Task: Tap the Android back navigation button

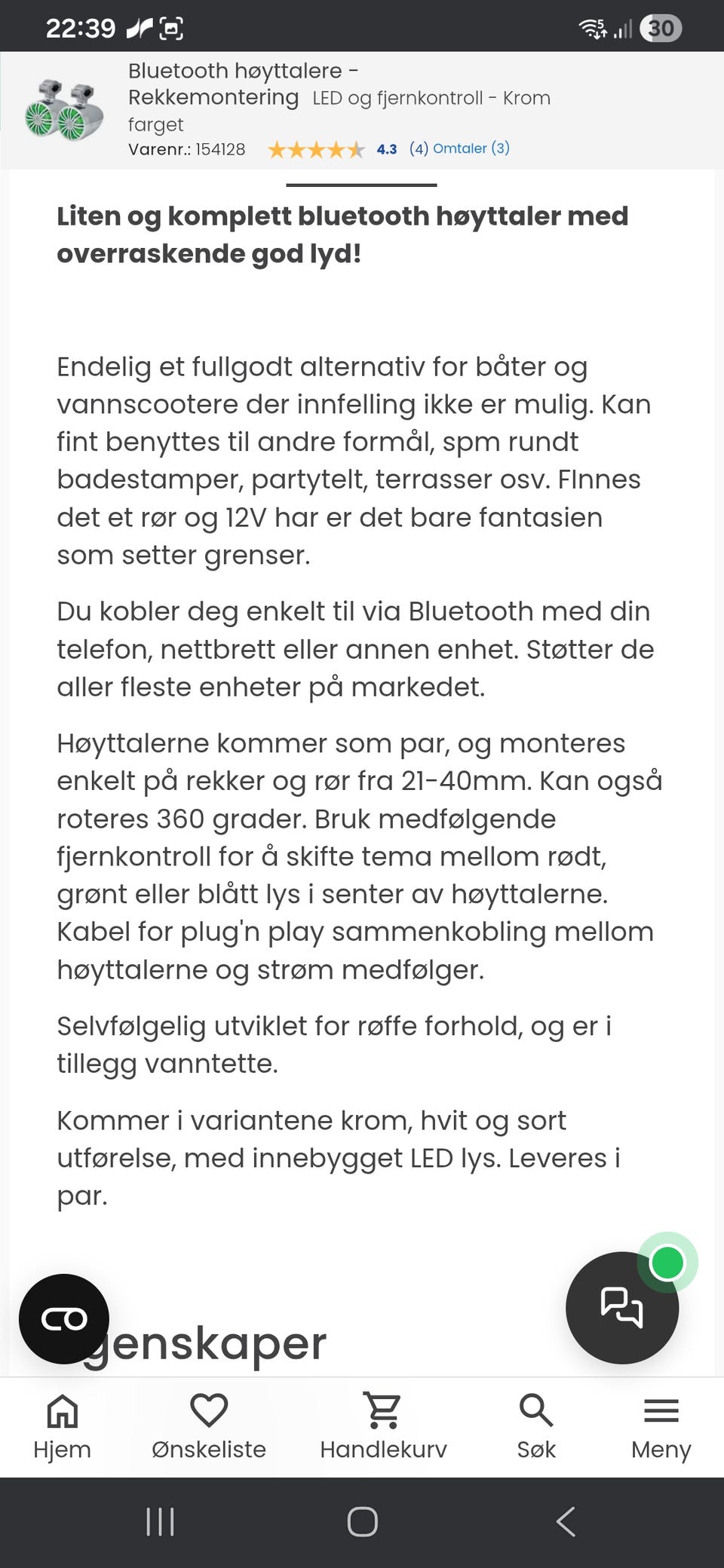Action: (x=566, y=1521)
